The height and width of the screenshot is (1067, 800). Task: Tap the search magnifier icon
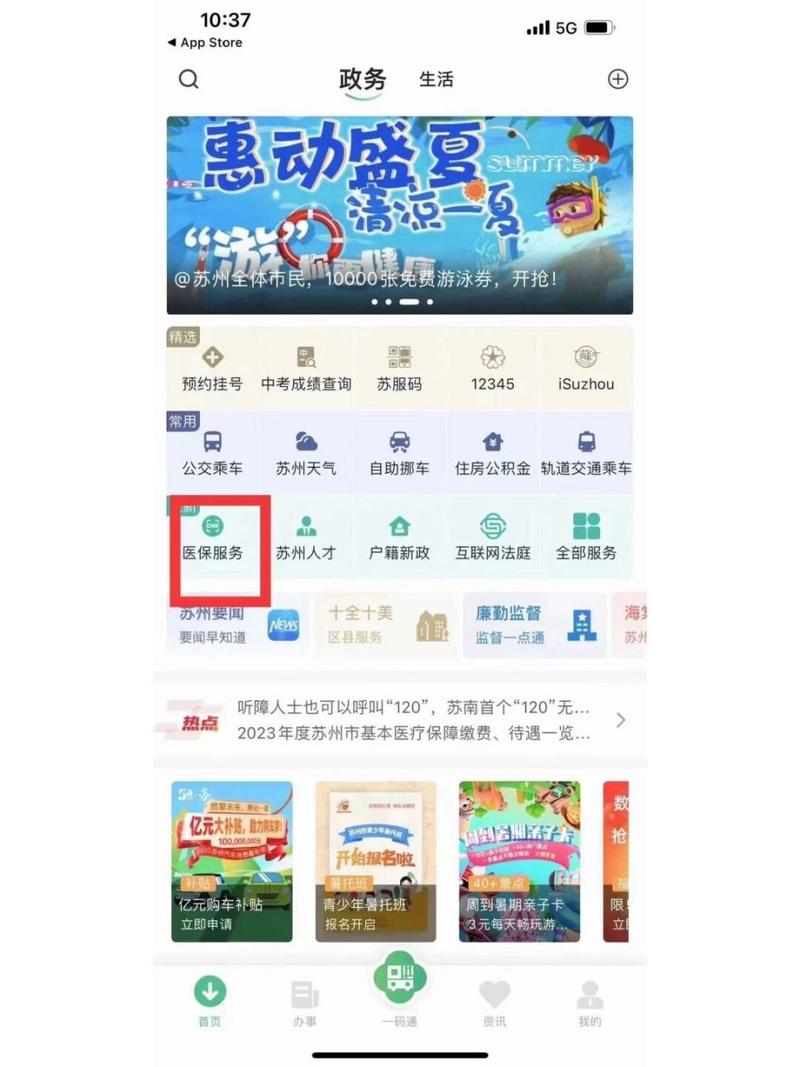189,79
